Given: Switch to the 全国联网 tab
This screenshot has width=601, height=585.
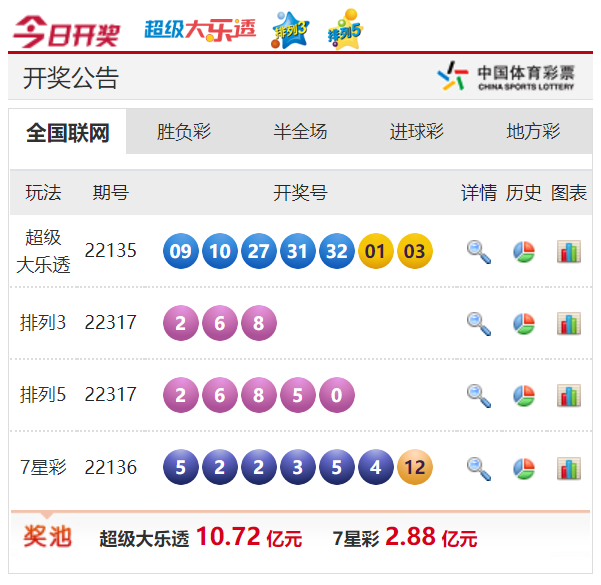Looking at the screenshot, I should tap(68, 132).
